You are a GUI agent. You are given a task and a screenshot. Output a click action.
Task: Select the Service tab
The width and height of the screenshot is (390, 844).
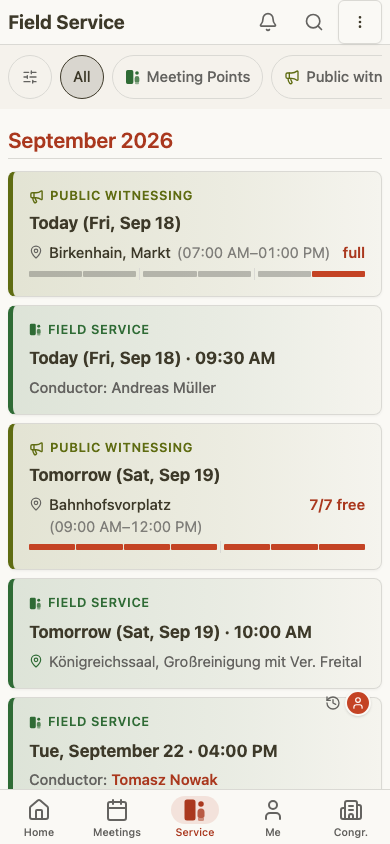pyautogui.click(x=195, y=818)
